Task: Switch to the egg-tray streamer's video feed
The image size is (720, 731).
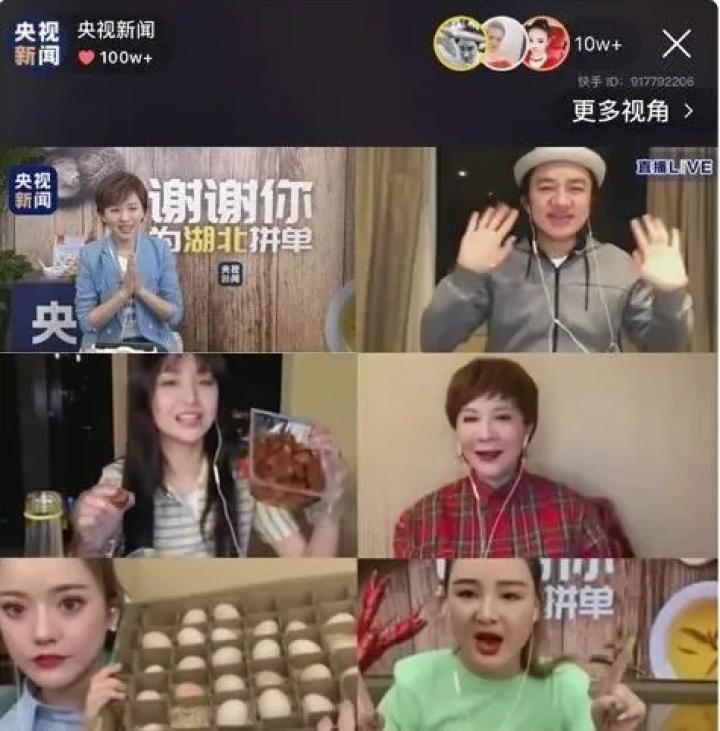Action: point(180,640)
